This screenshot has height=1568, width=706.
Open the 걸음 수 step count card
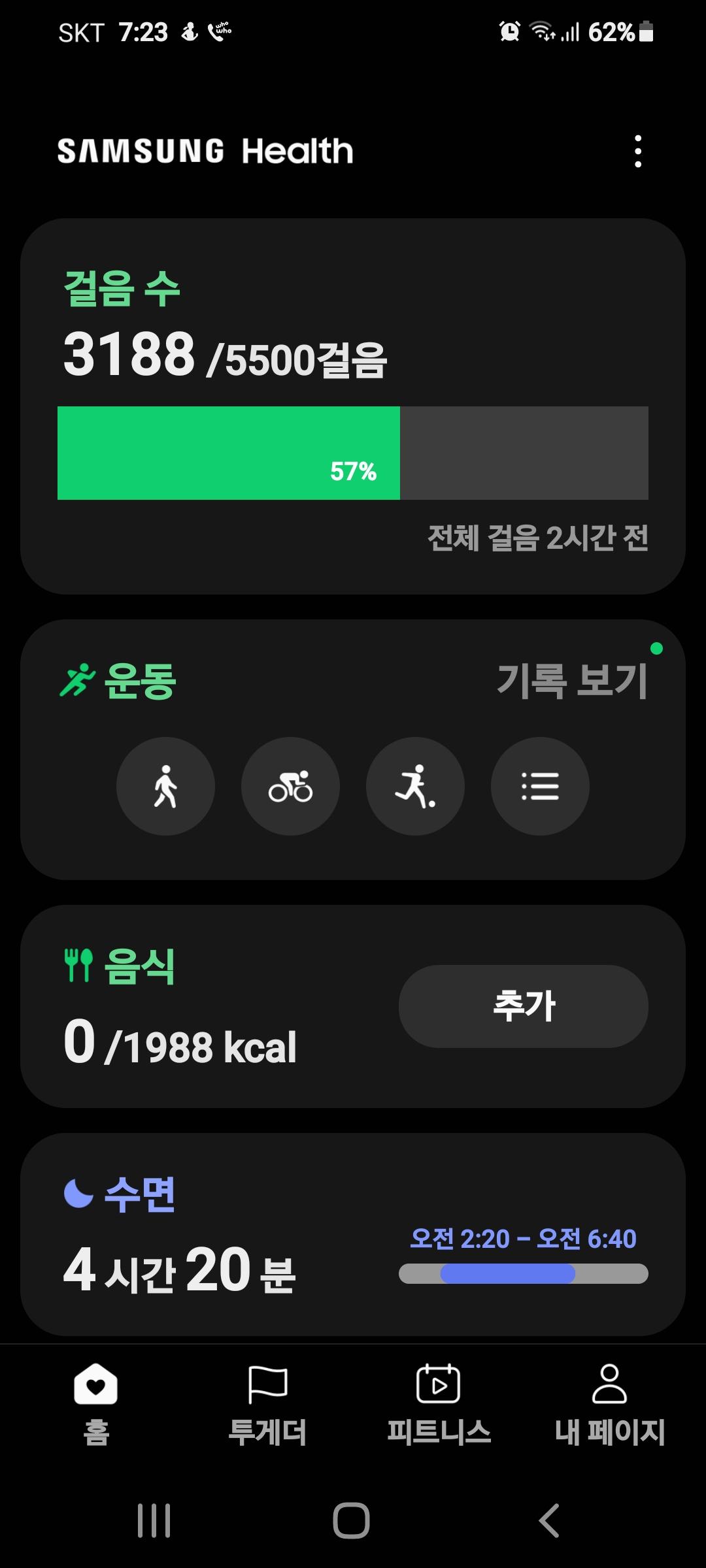click(x=353, y=405)
